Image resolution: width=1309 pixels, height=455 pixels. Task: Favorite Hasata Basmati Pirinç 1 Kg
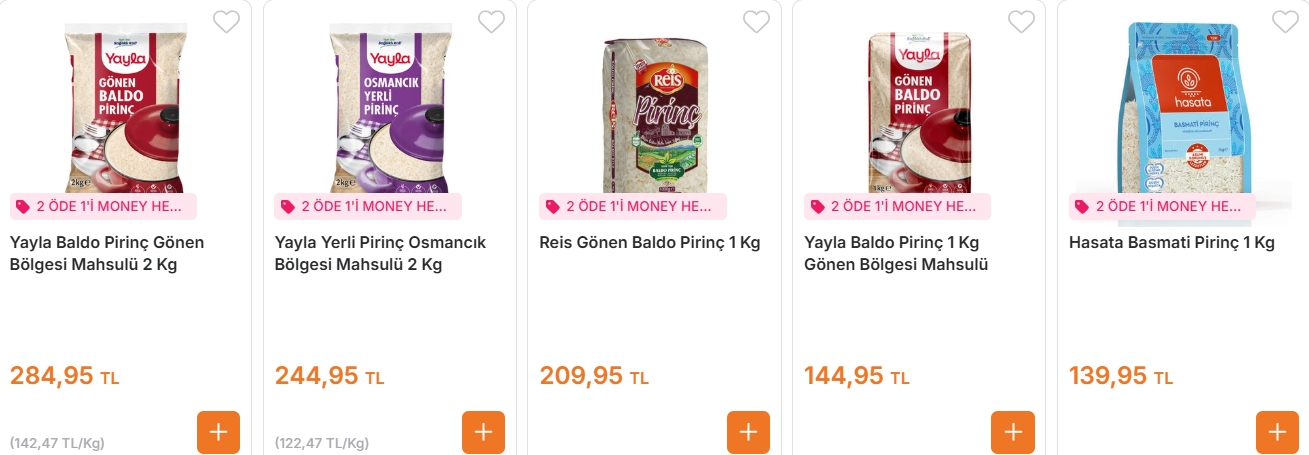pos(1285,22)
